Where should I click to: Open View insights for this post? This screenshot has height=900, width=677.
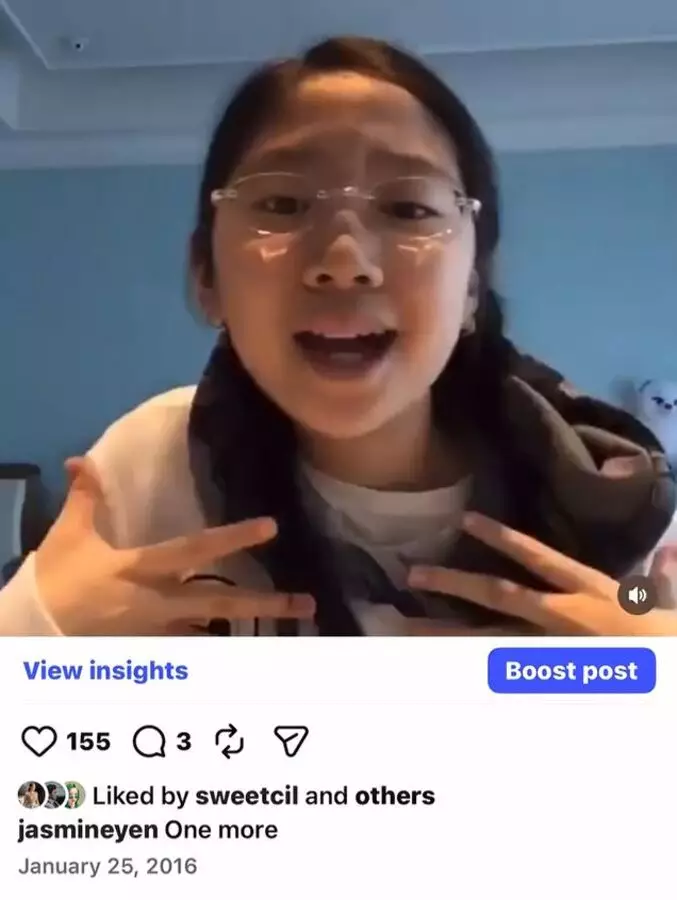pyautogui.click(x=105, y=671)
